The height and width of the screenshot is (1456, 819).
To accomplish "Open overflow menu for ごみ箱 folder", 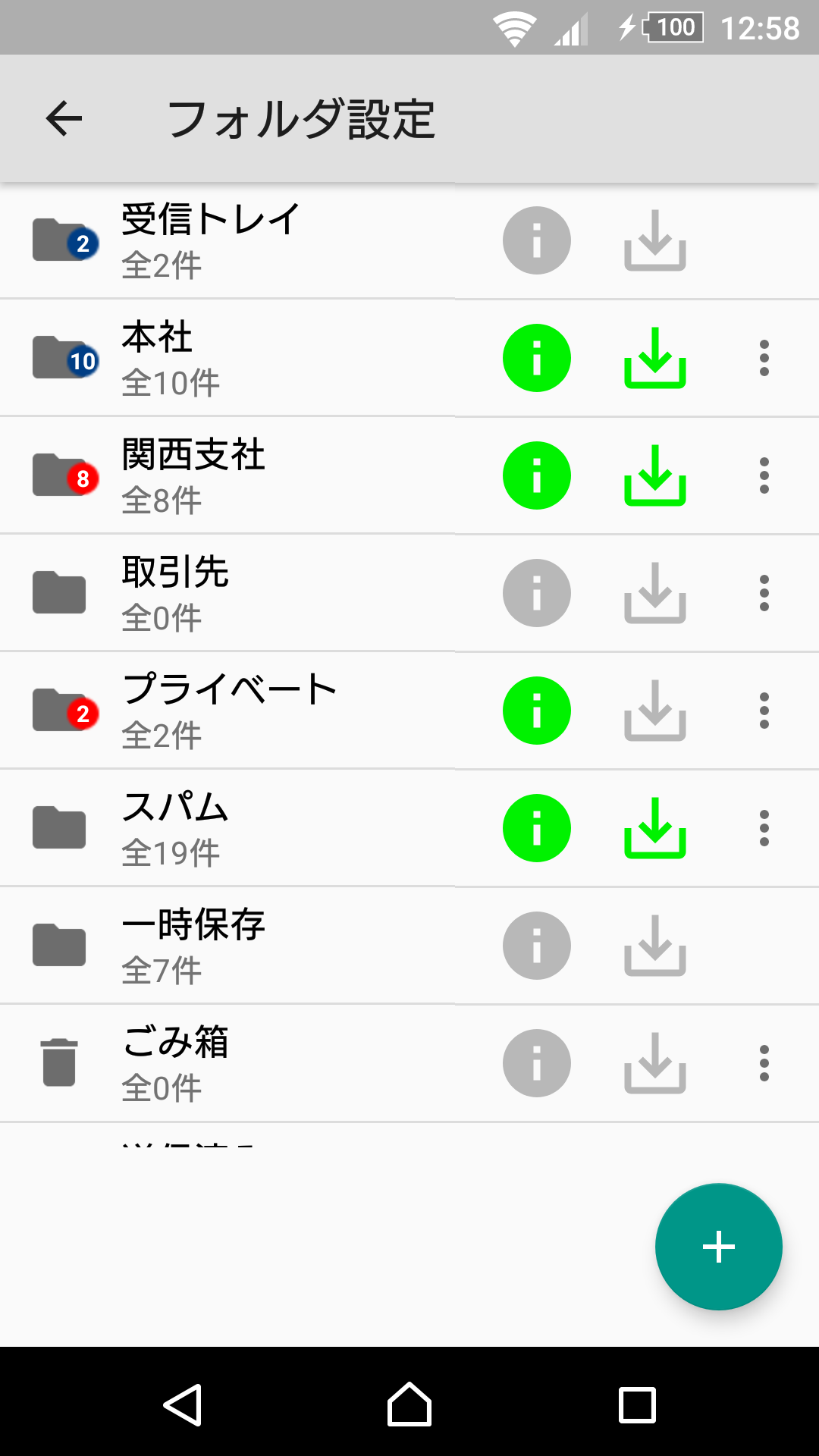I will point(764,1063).
